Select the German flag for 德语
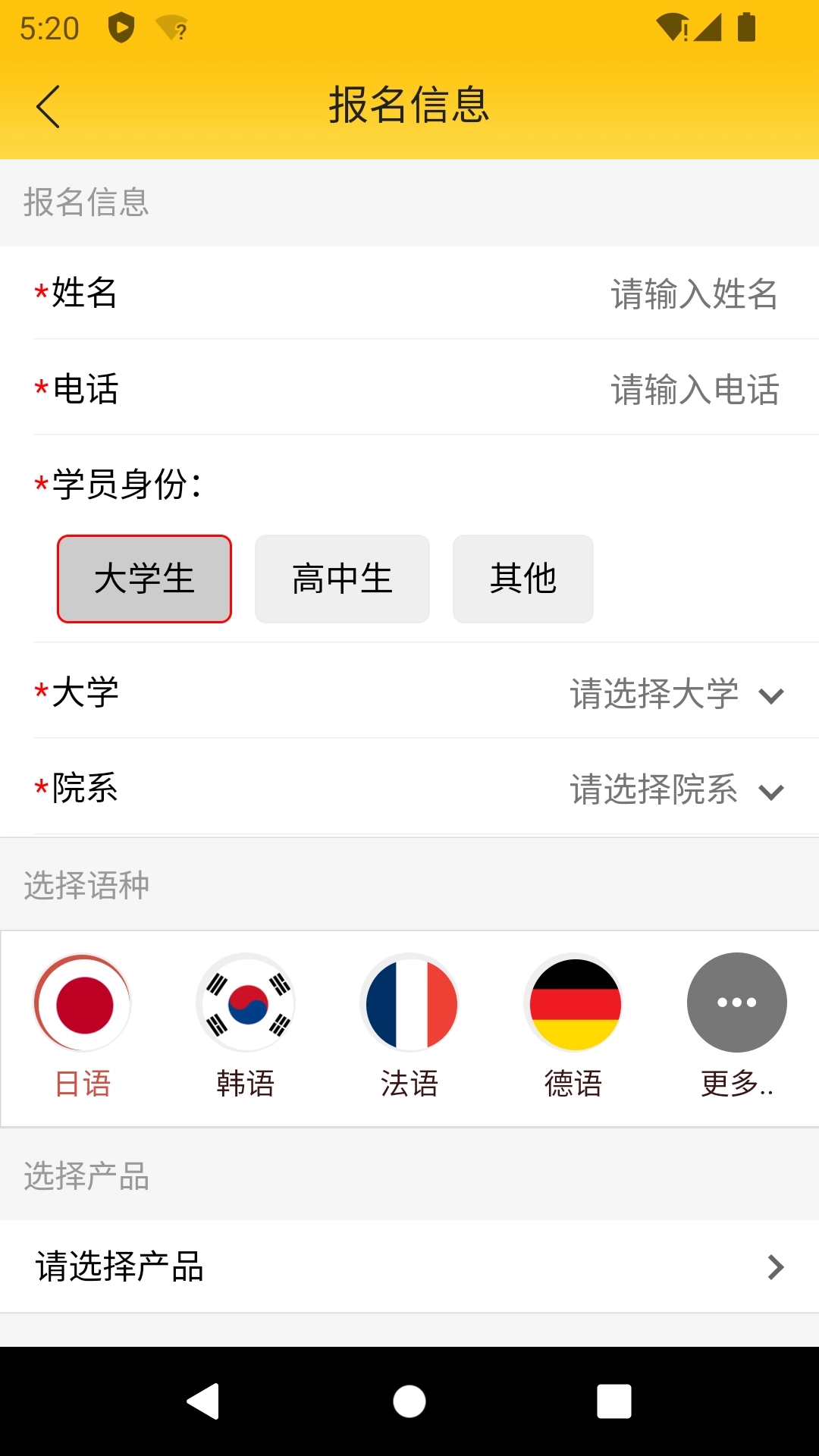The image size is (819, 1456). pos(573,1003)
